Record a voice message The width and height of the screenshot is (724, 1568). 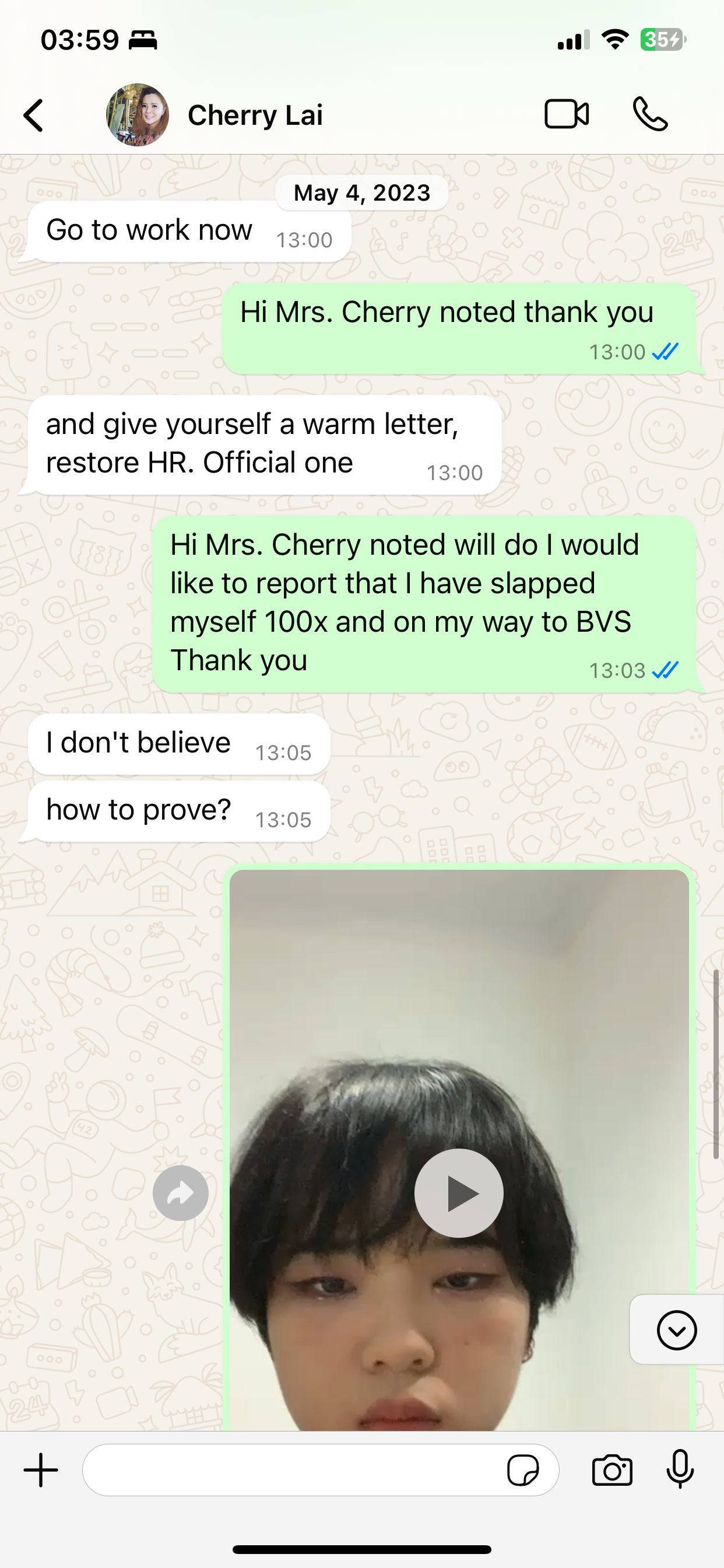click(680, 1470)
